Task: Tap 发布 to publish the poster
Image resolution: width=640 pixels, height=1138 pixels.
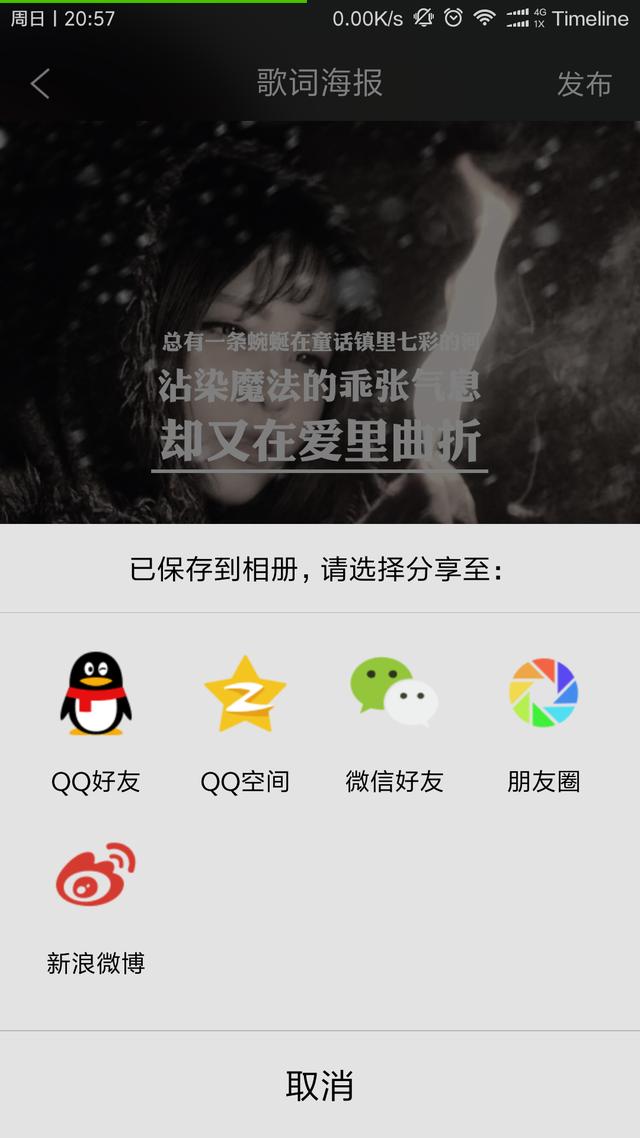Action: [584, 84]
